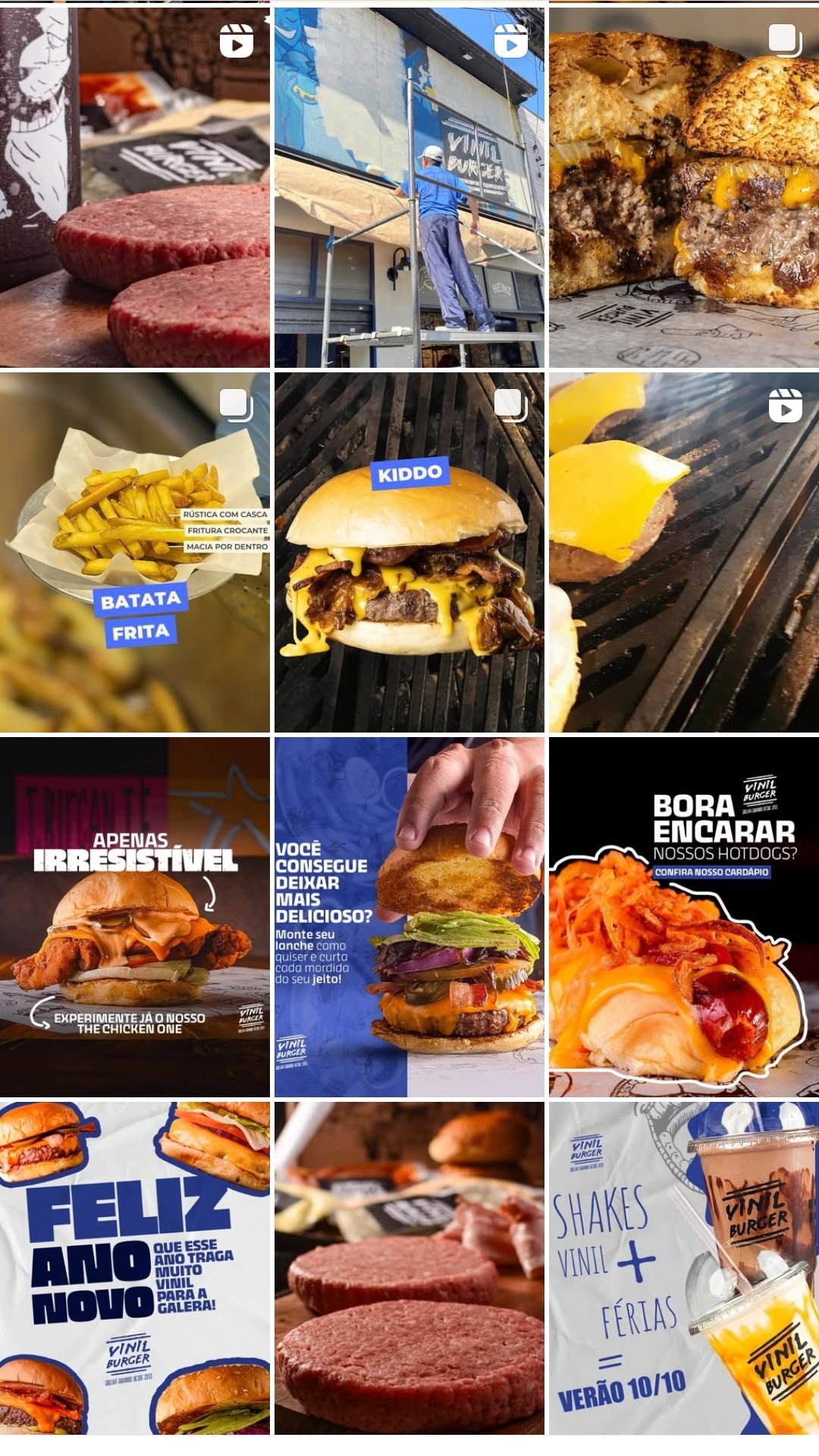The image size is (819, 1456).
Task: Open the Feliz Ano Novo post
Action: click(134, 1266)
